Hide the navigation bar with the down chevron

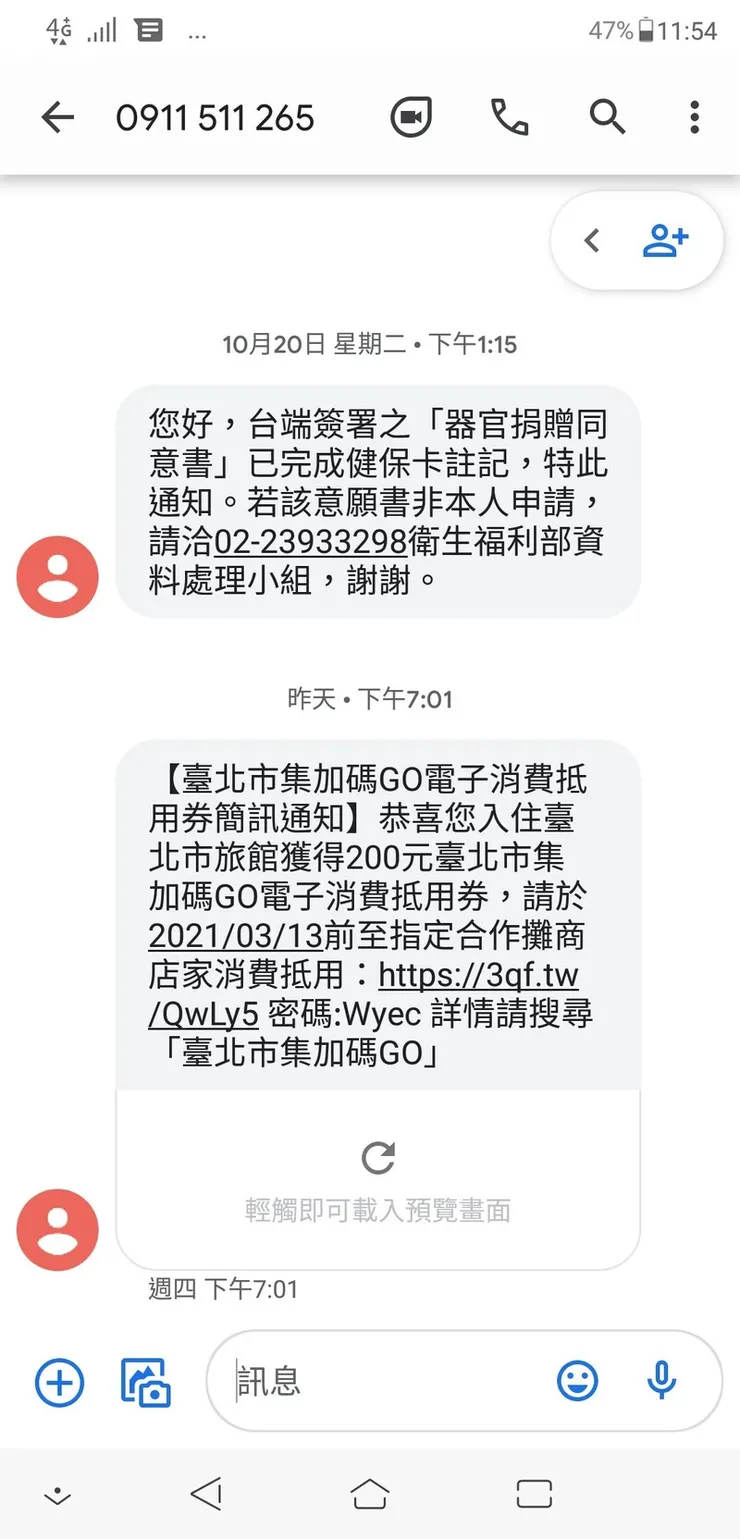pos(57,1493)
